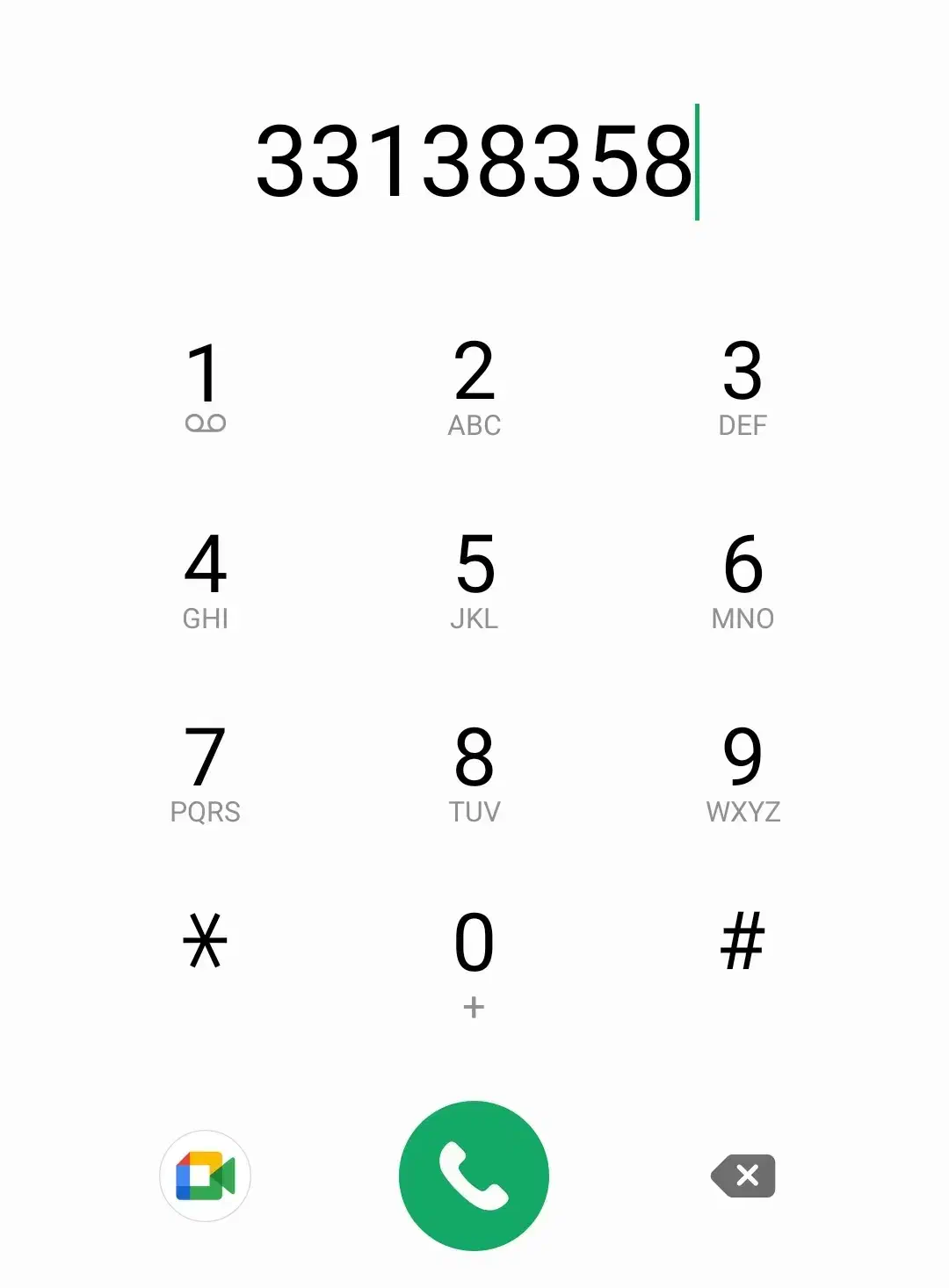949x1288 pixels.
Task: Start a Google Meet video call
Action: [x=205, y=1176]
